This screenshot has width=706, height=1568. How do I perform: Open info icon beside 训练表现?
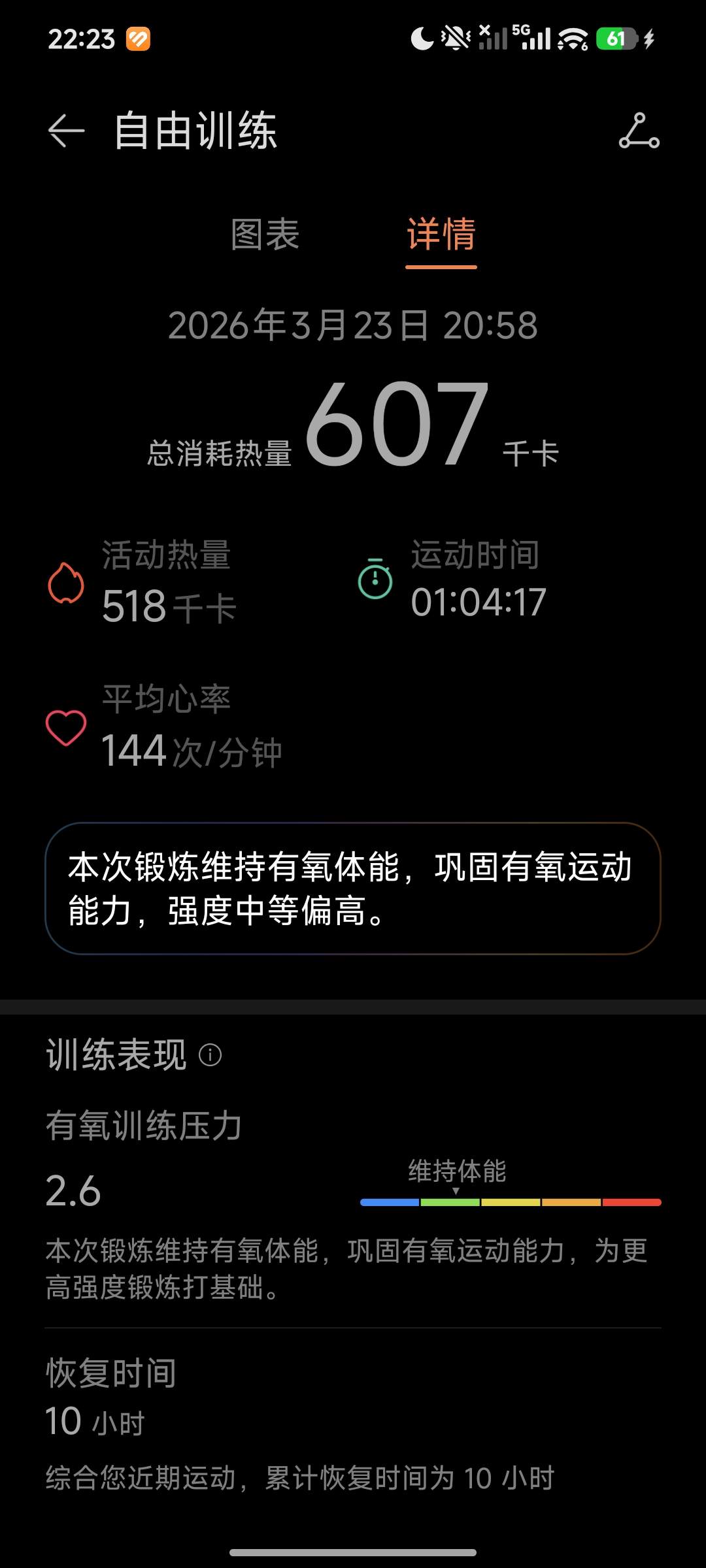coord(210,1054)
